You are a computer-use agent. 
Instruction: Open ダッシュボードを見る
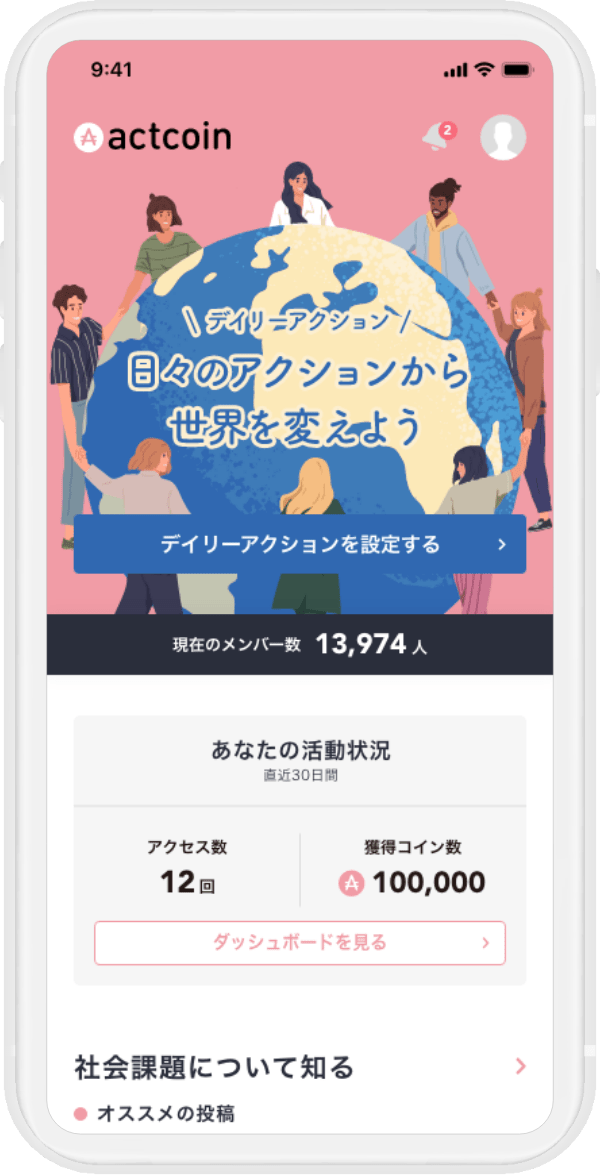point(300,943)
